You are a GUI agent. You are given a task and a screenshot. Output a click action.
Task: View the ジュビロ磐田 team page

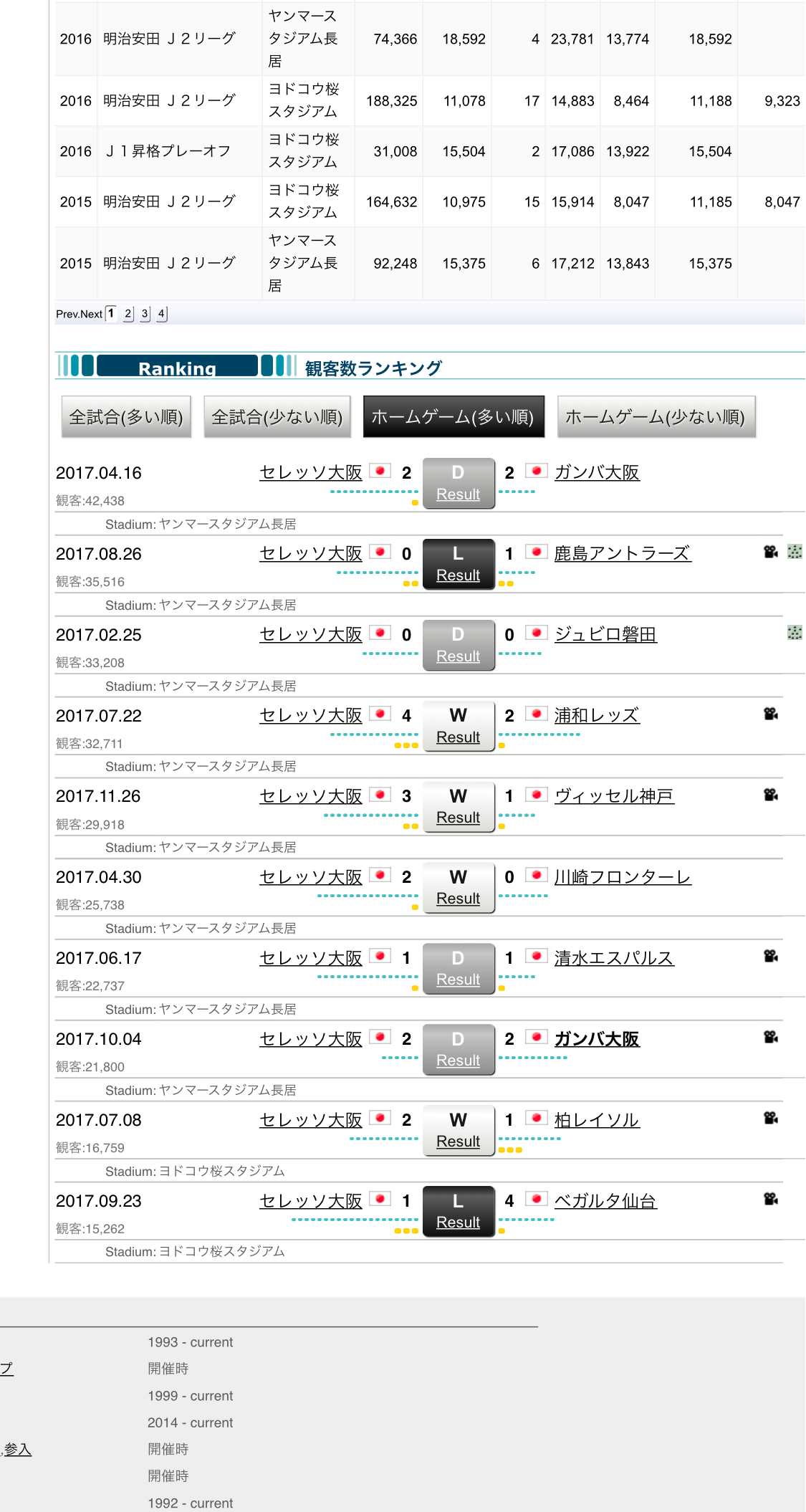point(605,634)
